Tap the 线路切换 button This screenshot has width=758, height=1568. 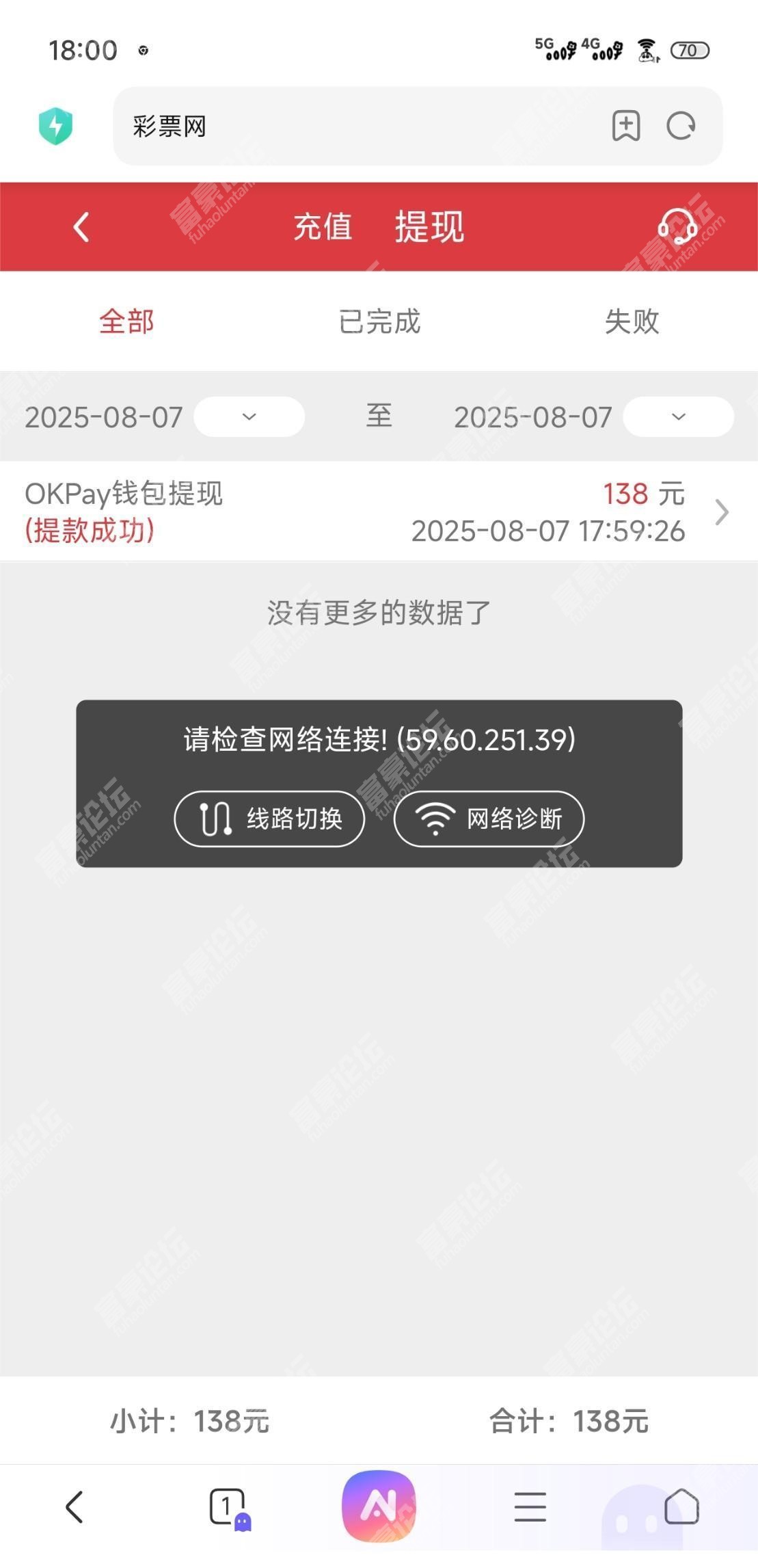[x=269, y=819]
